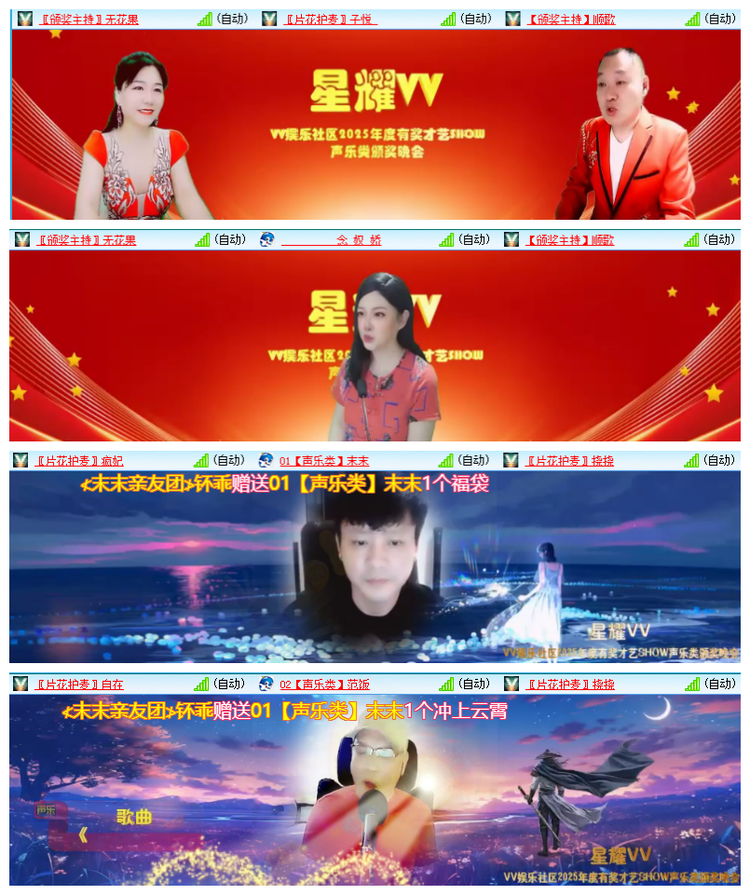
Task: Click the globe icon next to 02【声乐类】范饭
Action: click(x=264, y=683)
